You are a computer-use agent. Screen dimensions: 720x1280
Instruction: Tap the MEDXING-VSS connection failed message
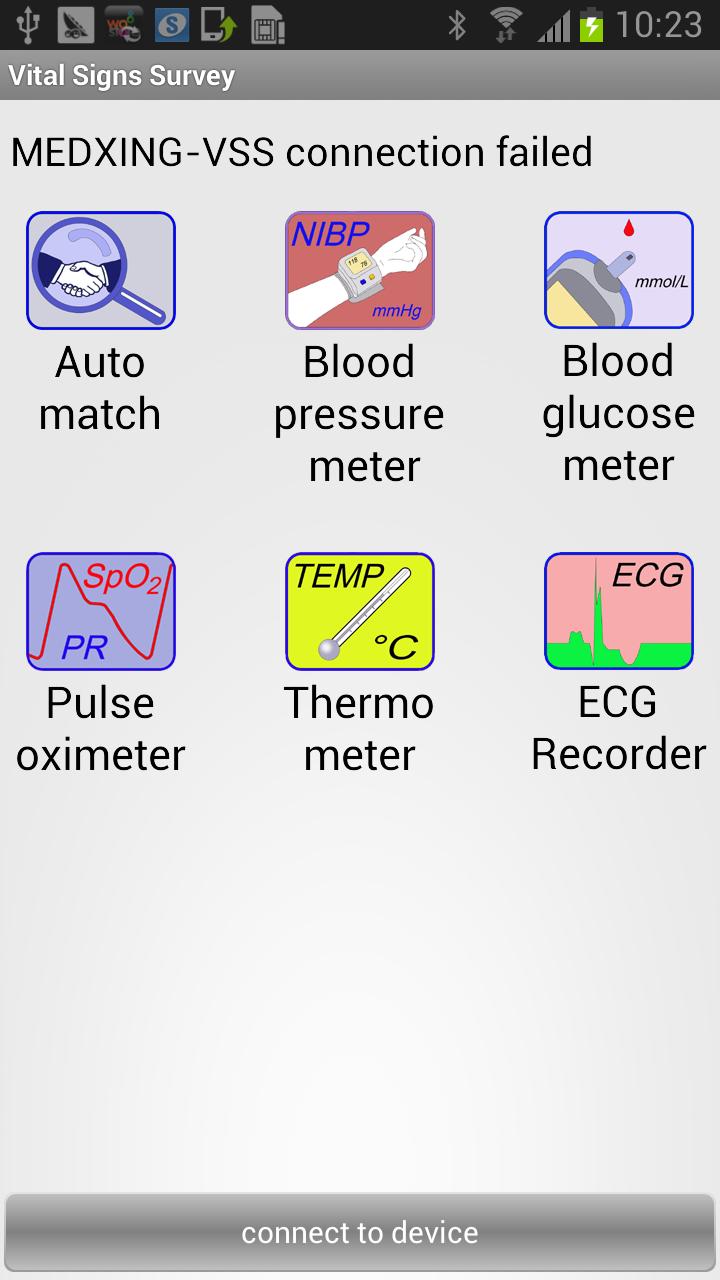[x=300, y=152]
